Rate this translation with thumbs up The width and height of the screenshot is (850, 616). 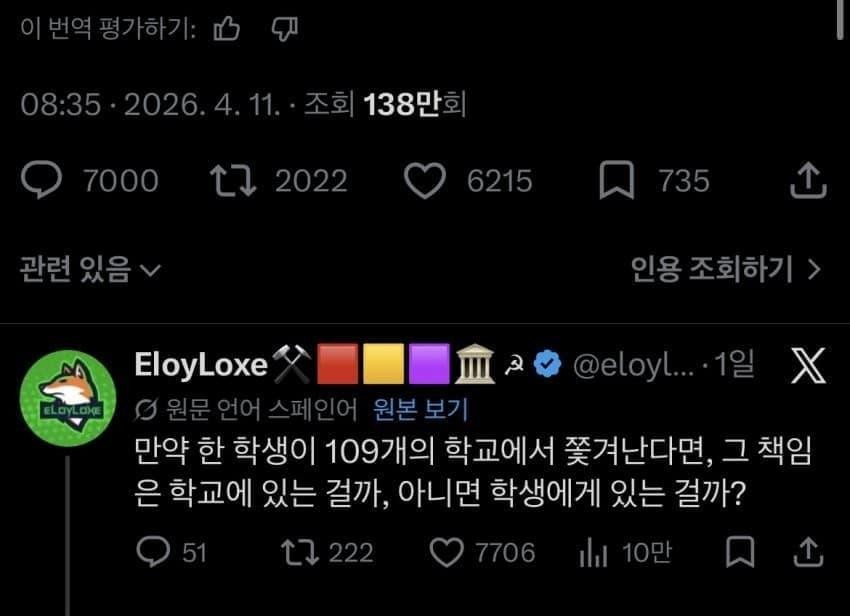click(228, 30)
